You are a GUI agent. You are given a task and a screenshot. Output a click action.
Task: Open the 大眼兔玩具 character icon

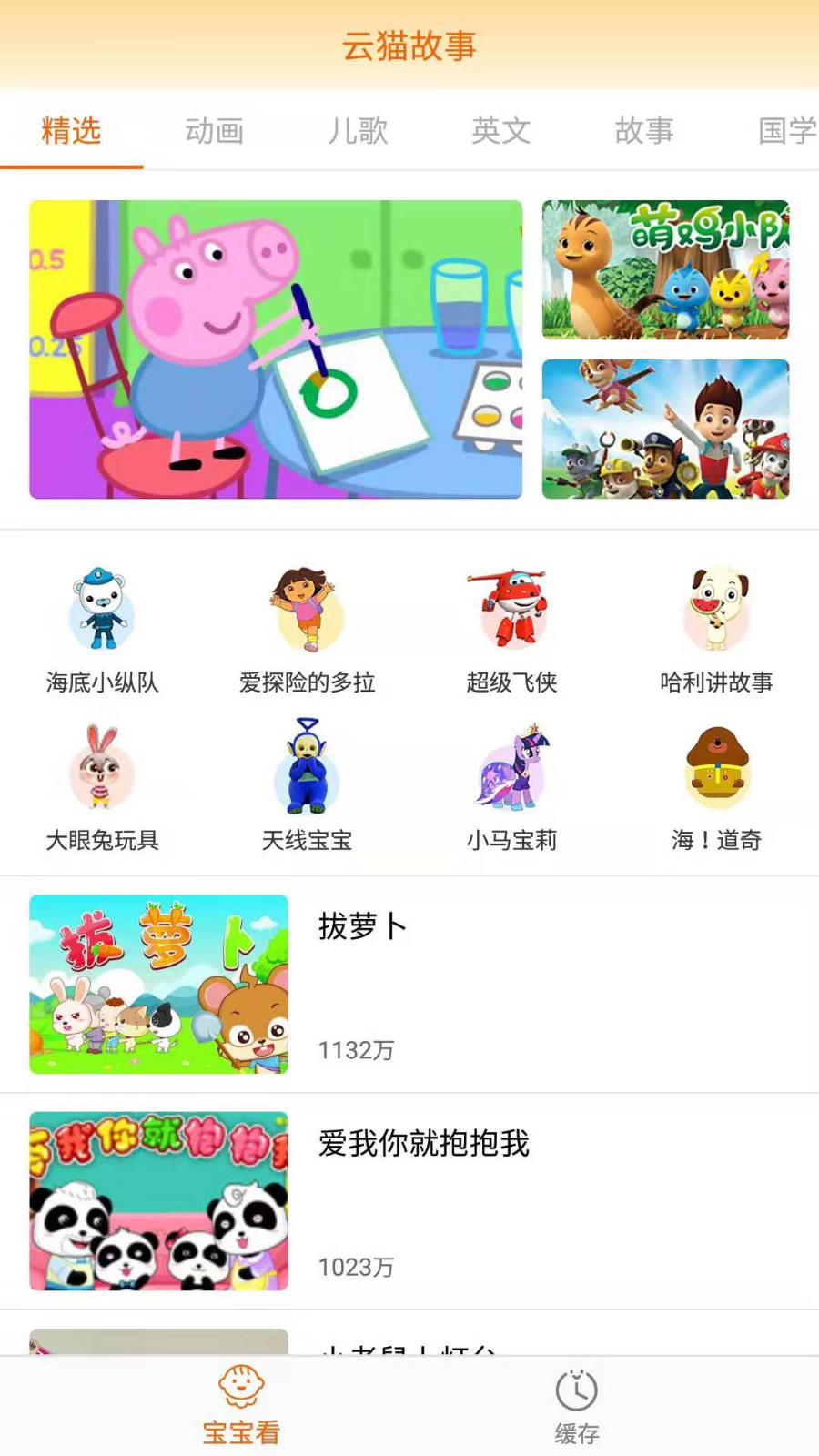pos(103,772)
